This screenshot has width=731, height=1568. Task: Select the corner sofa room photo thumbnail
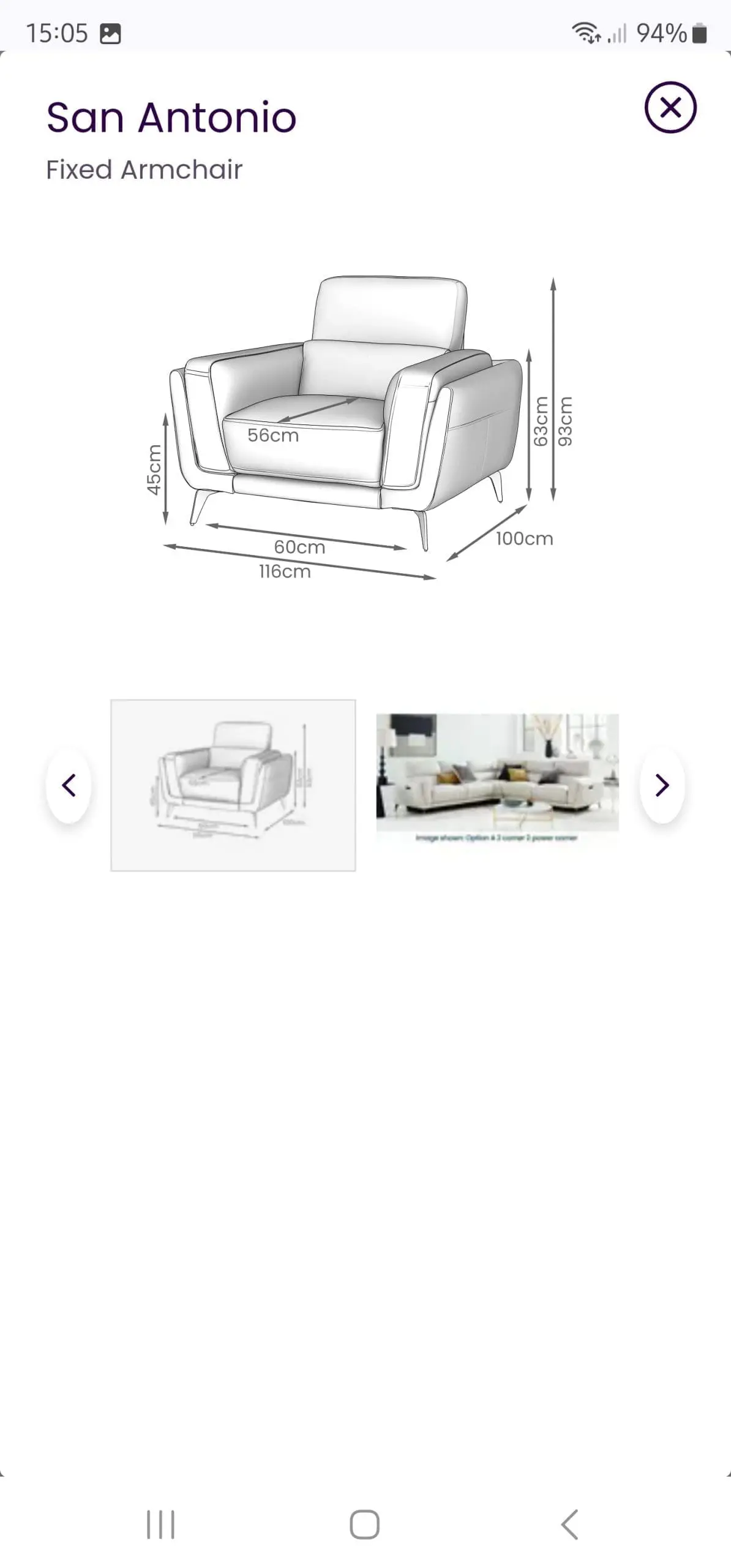click(497, 778)
